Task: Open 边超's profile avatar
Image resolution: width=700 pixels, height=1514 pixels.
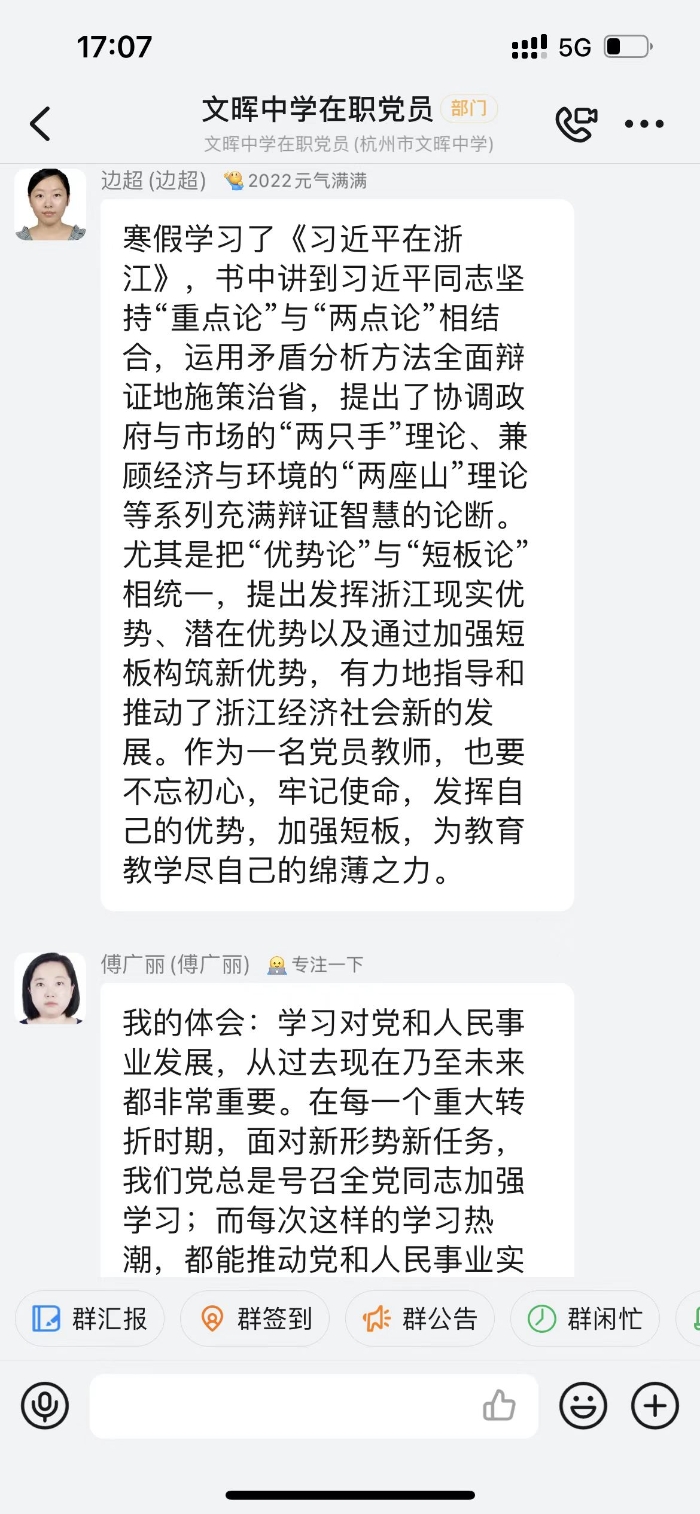Action: (49, 205)
